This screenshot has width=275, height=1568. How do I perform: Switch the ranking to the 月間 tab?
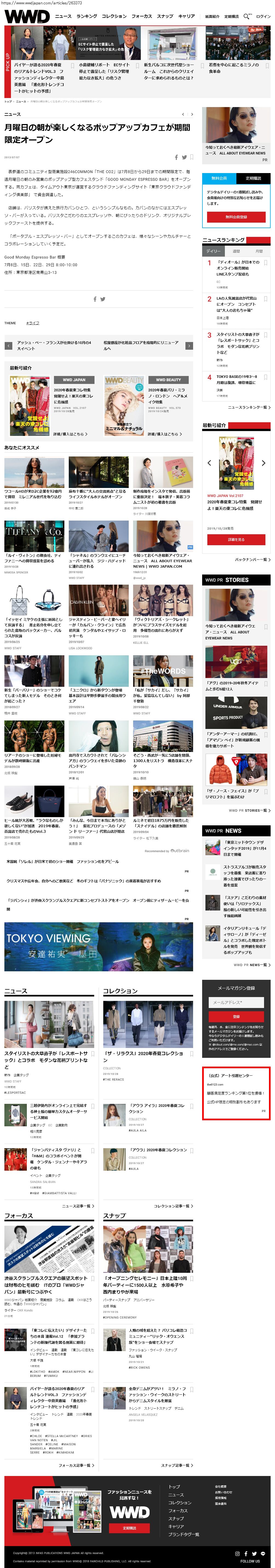(x=259, y=251)
